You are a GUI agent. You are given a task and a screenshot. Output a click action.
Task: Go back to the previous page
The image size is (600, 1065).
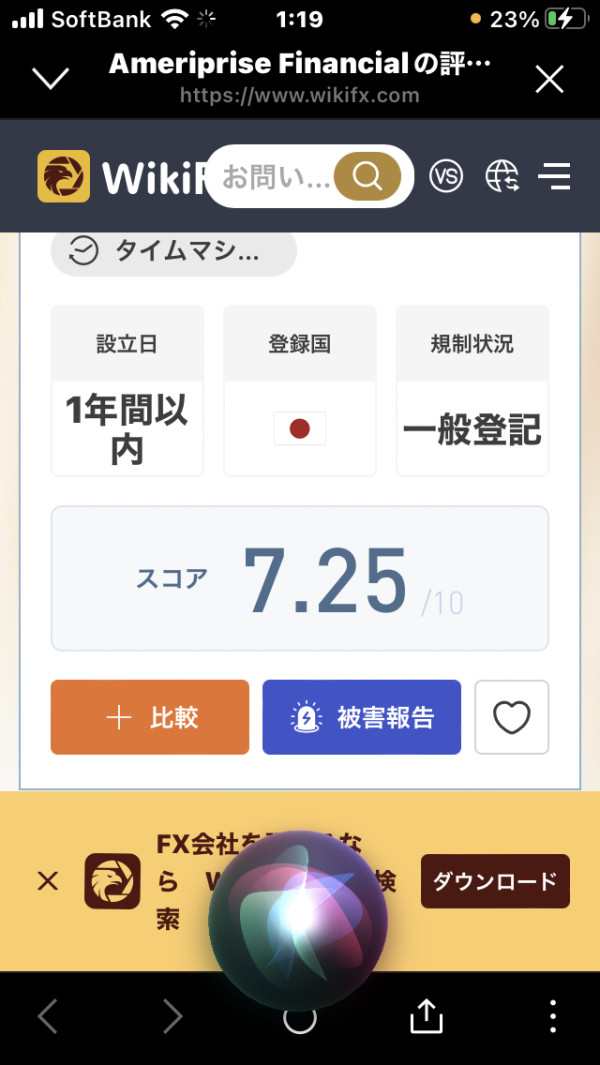[48, 1017]
